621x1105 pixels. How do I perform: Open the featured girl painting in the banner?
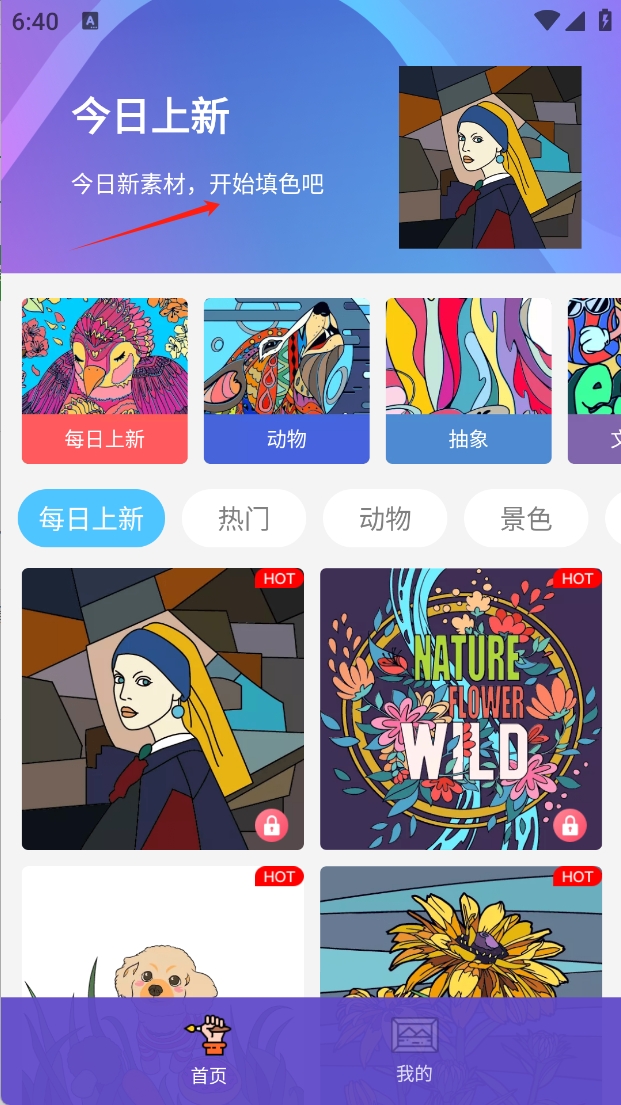(x=490, y=157)
